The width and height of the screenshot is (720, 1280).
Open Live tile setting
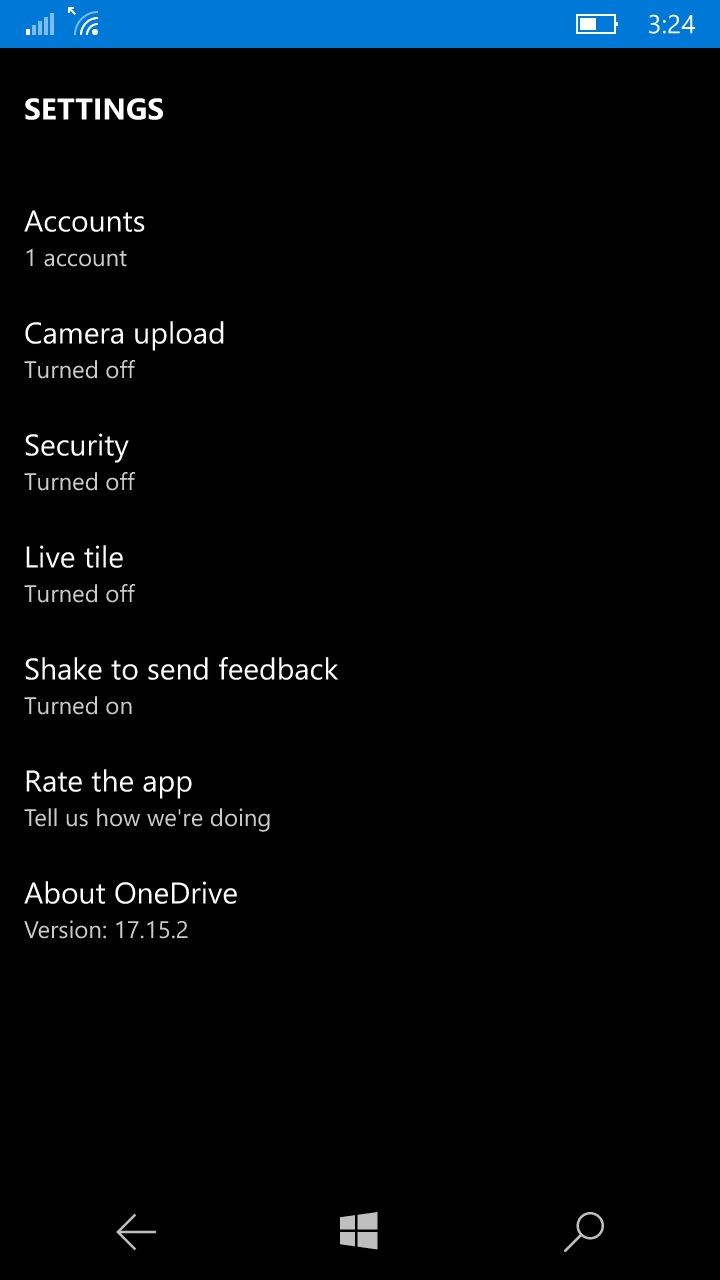click(360, 574)
